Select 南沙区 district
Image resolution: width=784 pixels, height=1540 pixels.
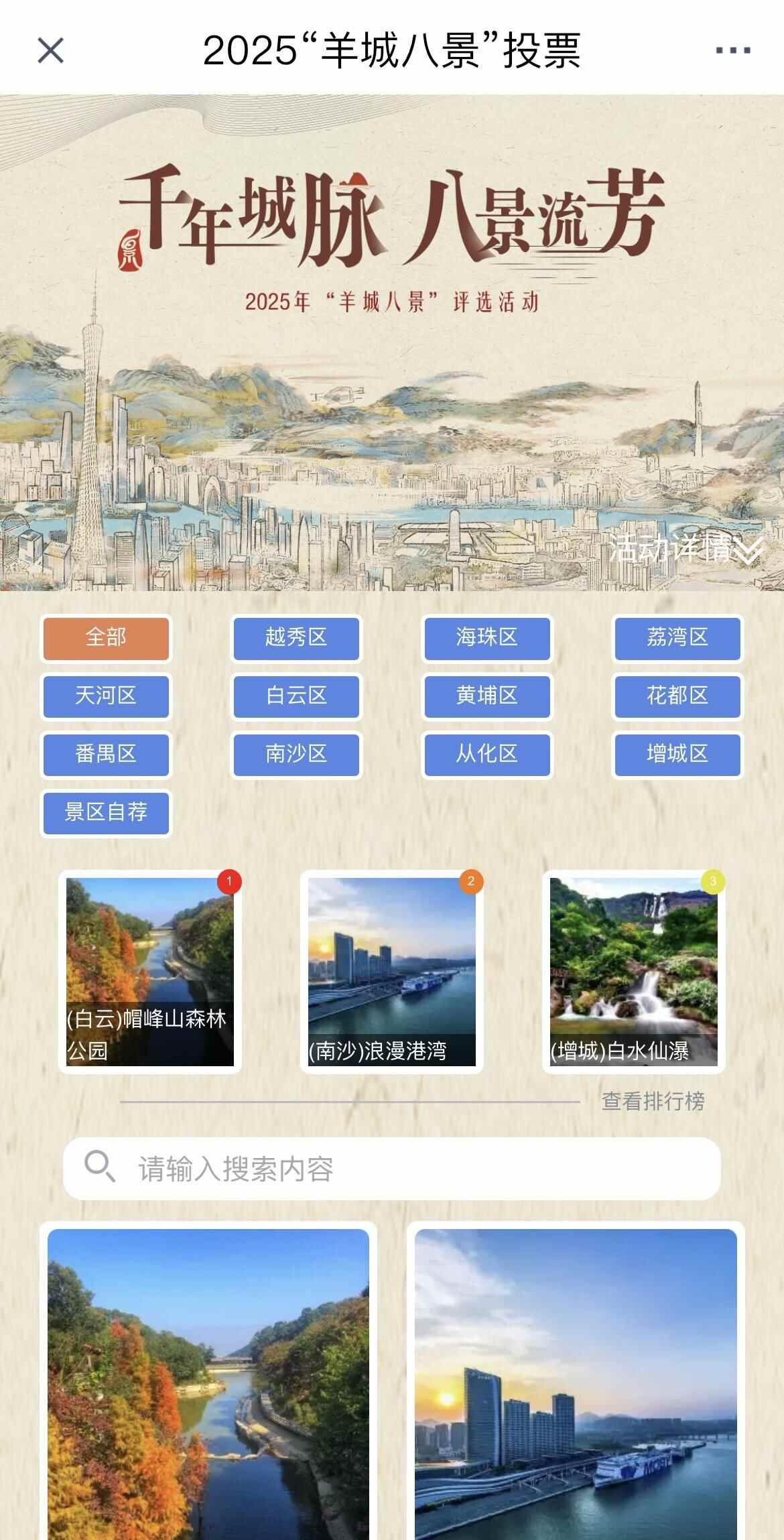click(296, 754)
